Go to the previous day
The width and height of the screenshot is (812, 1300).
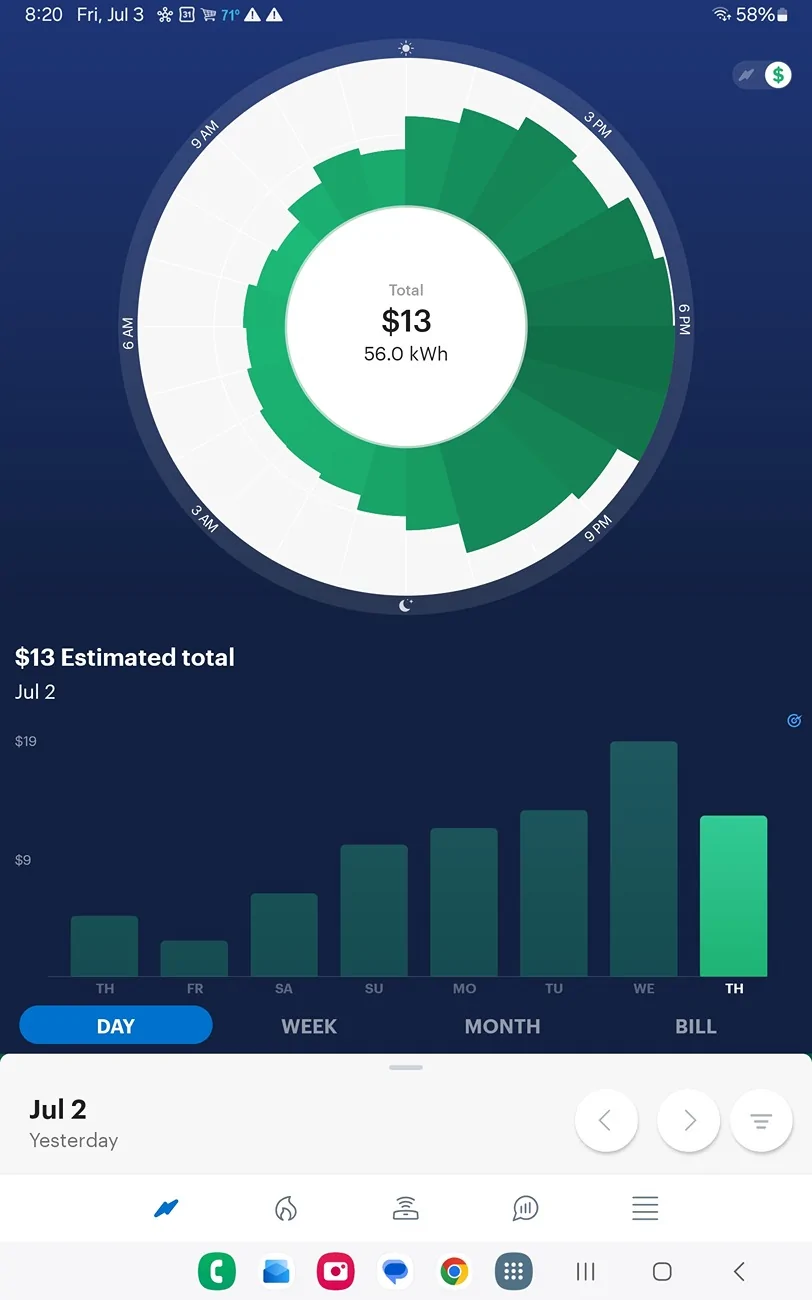[606, 1121]
